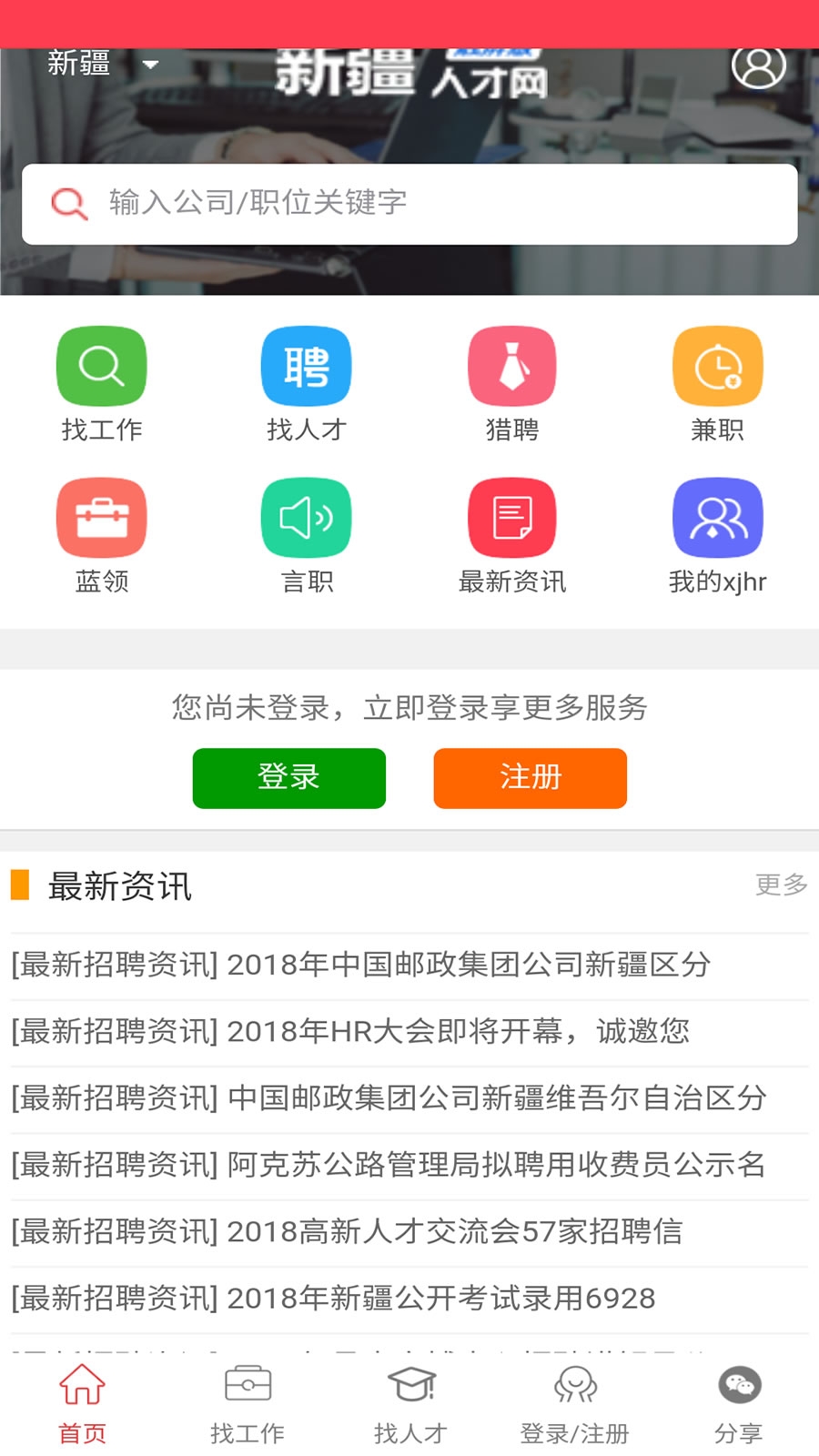Viewport: 819px width, 1456px height.
Task: Open 找工作 in the icon grid
Action: (x=102, y=384)
